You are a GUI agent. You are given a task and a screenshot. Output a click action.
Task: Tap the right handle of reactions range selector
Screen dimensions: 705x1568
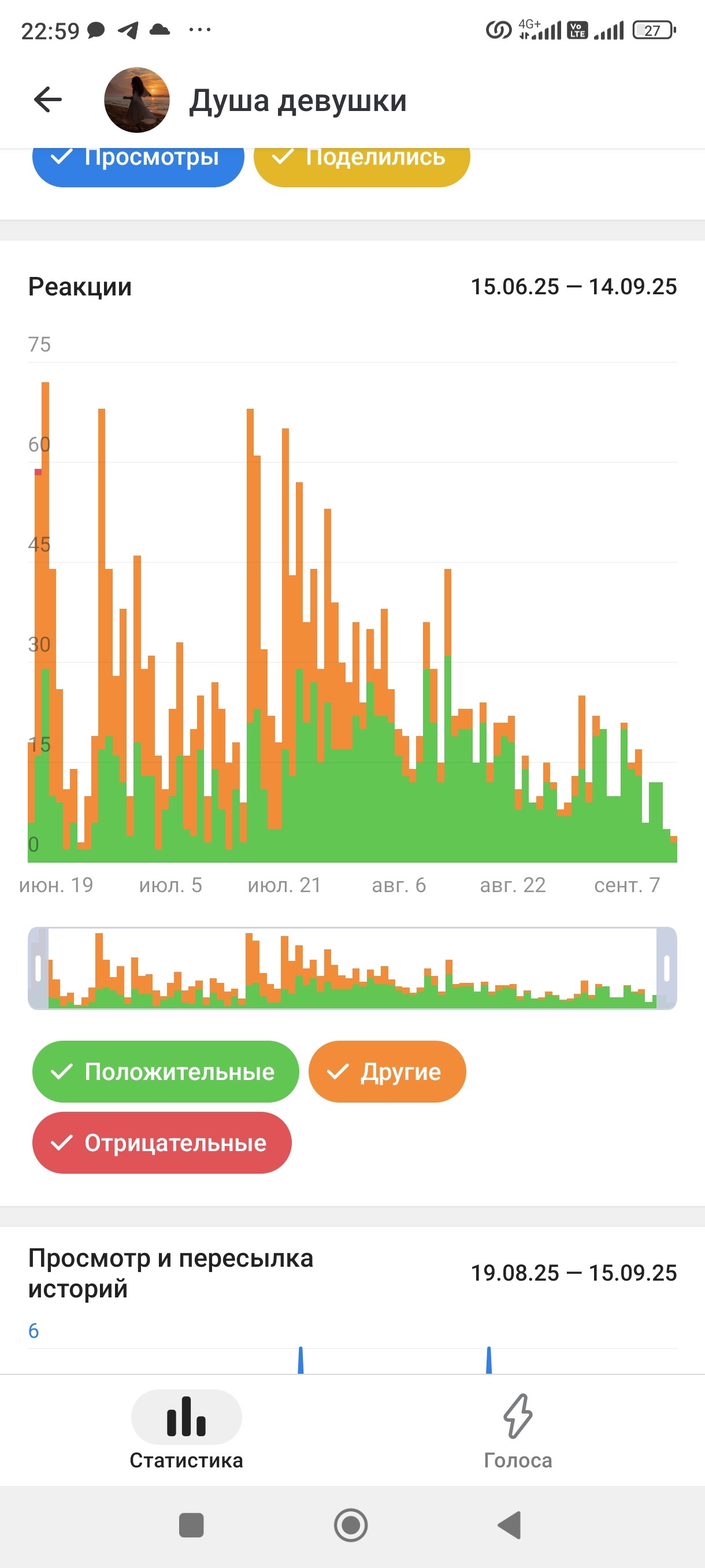click(x=666, y=968)
